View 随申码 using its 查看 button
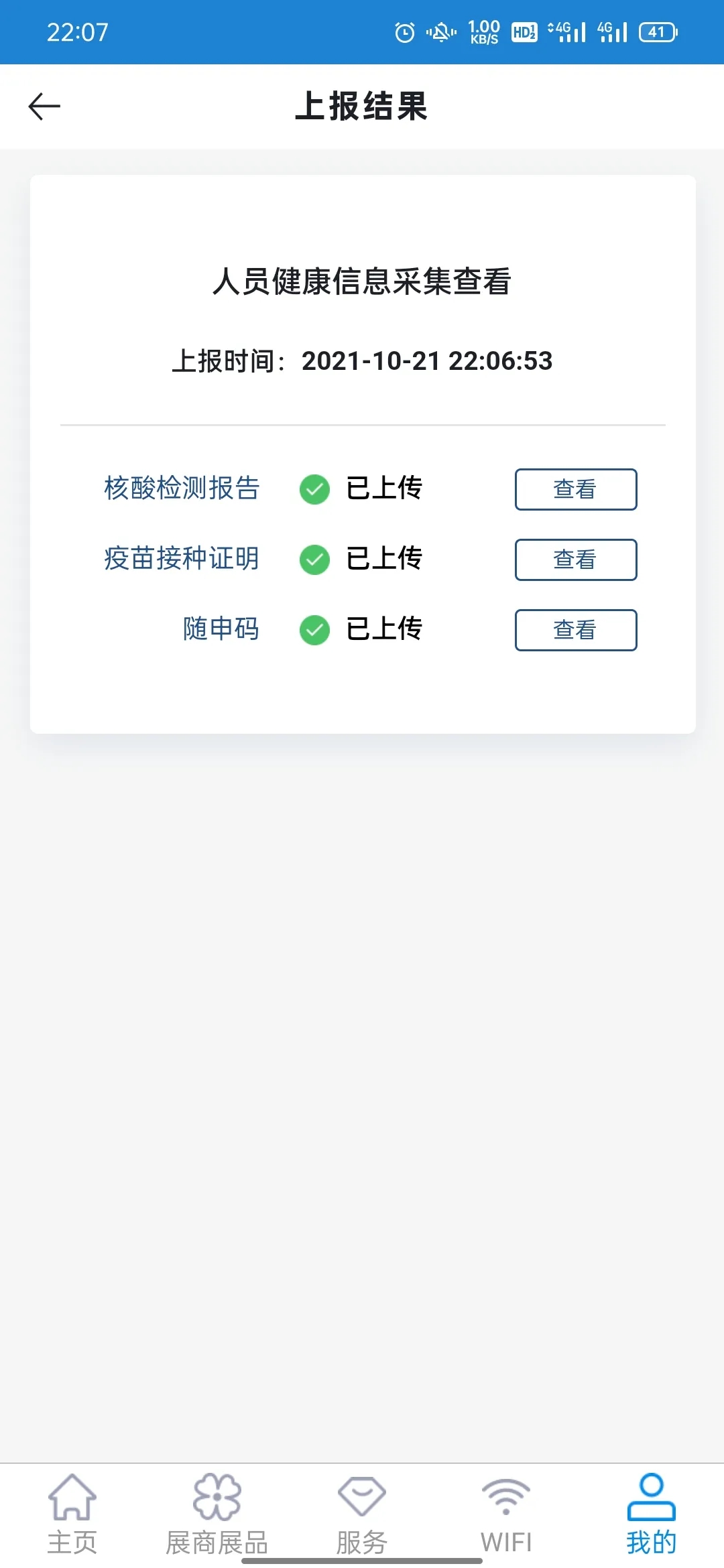The width and height of the screenshot is (724, 1568). 575,630
